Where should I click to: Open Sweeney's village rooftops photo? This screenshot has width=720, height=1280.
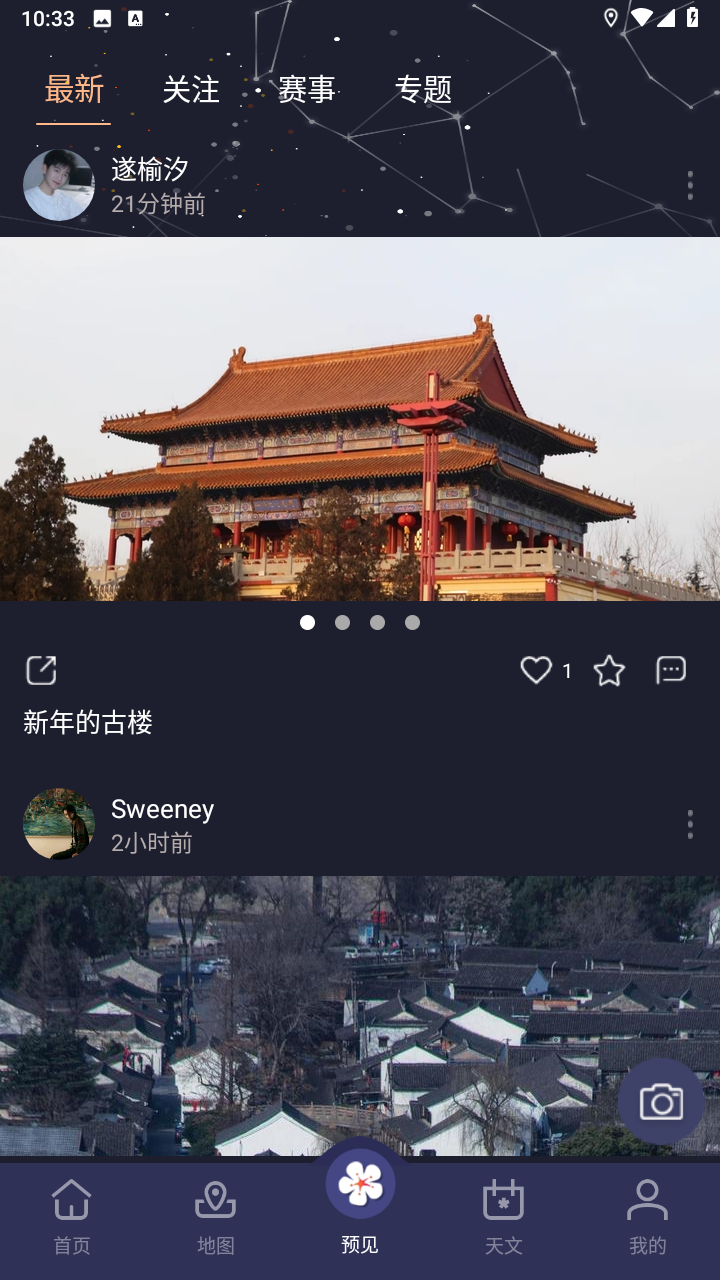[360, 1016]
